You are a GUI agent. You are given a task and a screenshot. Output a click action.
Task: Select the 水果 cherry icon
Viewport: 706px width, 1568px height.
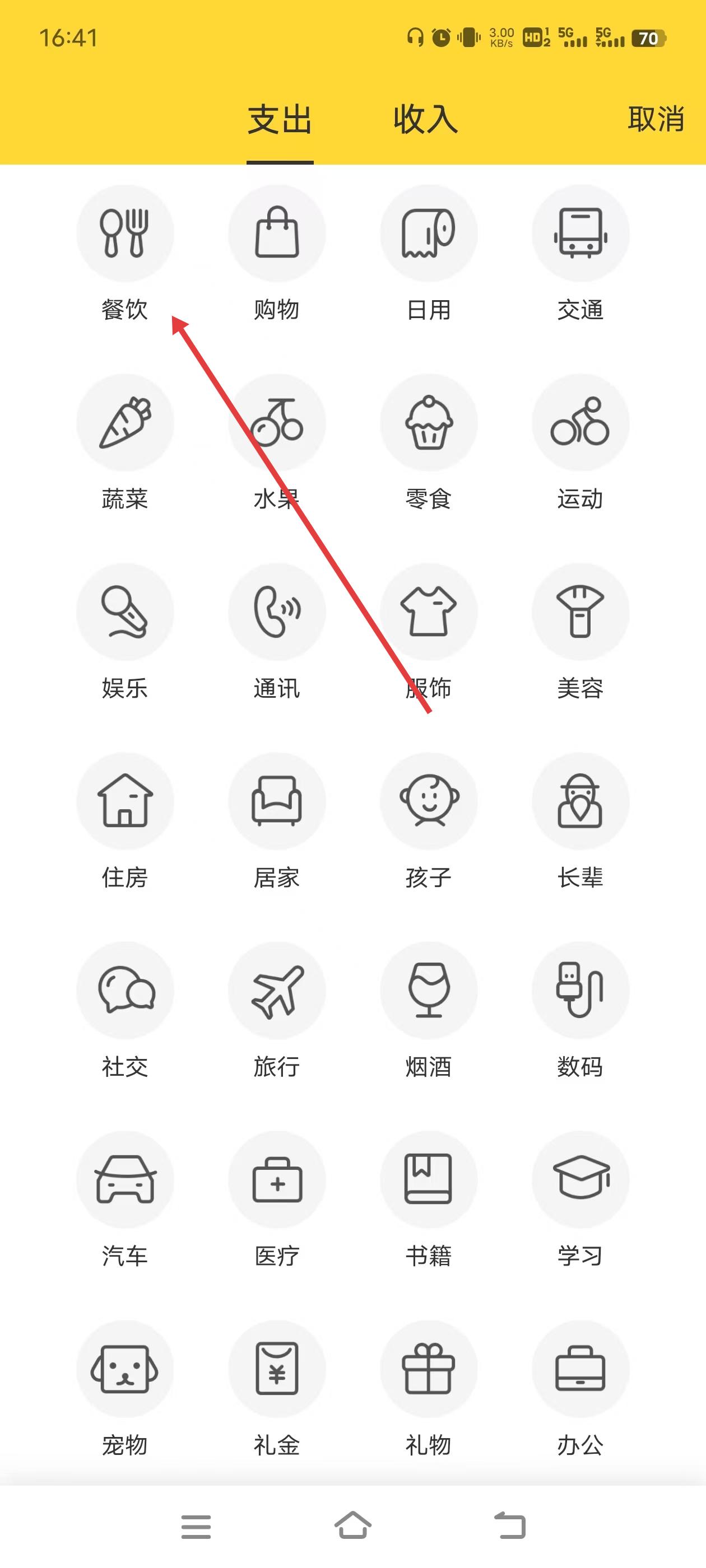point(277,423)
